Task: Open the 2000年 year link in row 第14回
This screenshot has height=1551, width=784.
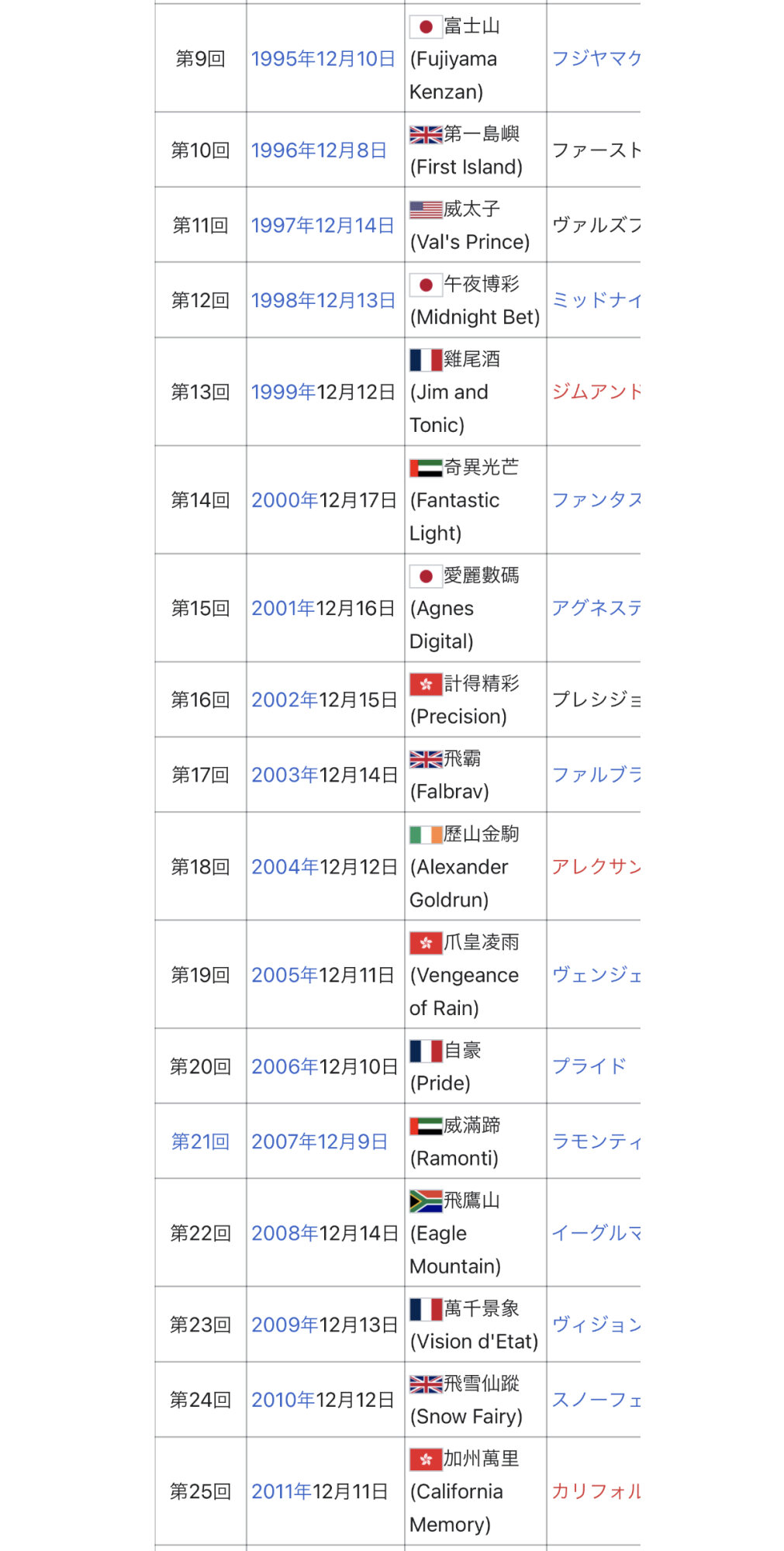Action: click(x=284, y=501)
